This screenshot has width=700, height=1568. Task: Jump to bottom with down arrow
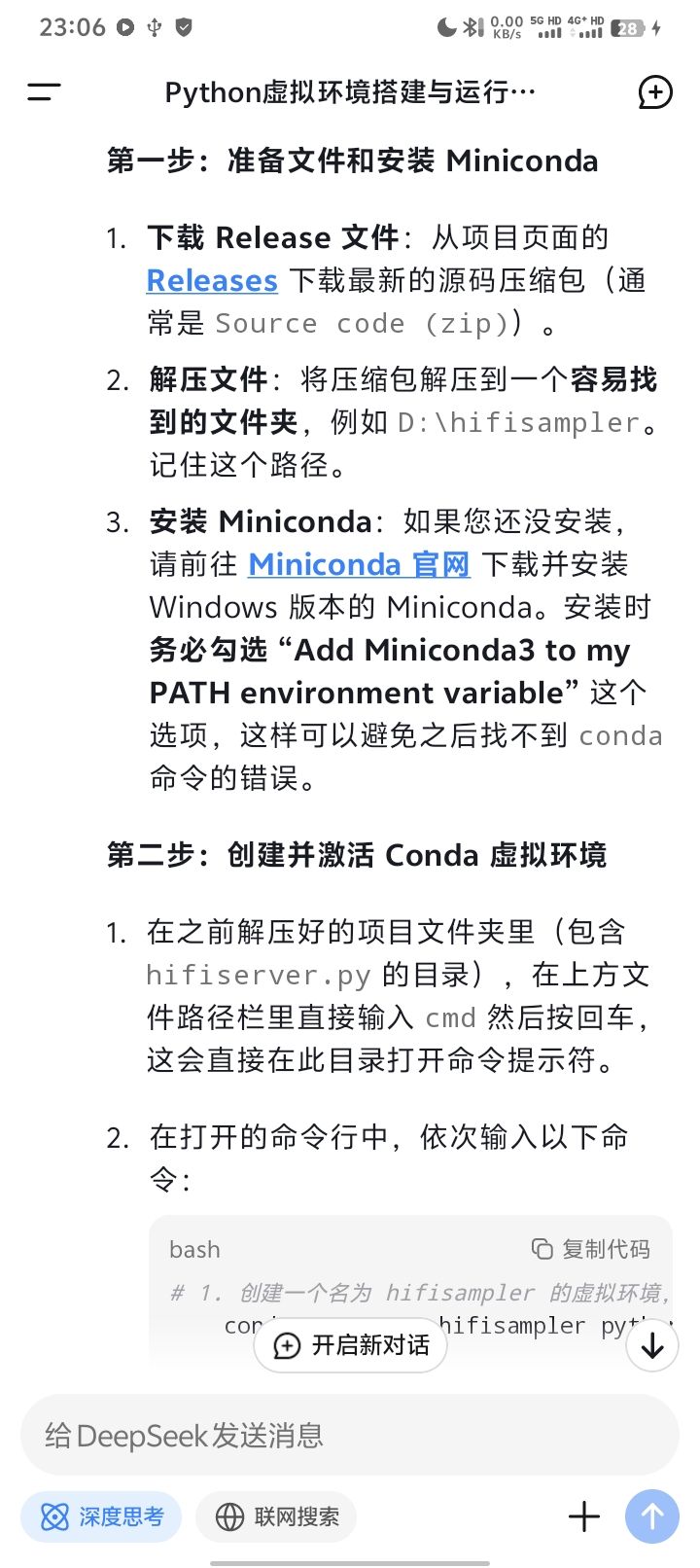[x=652, y=1345]
